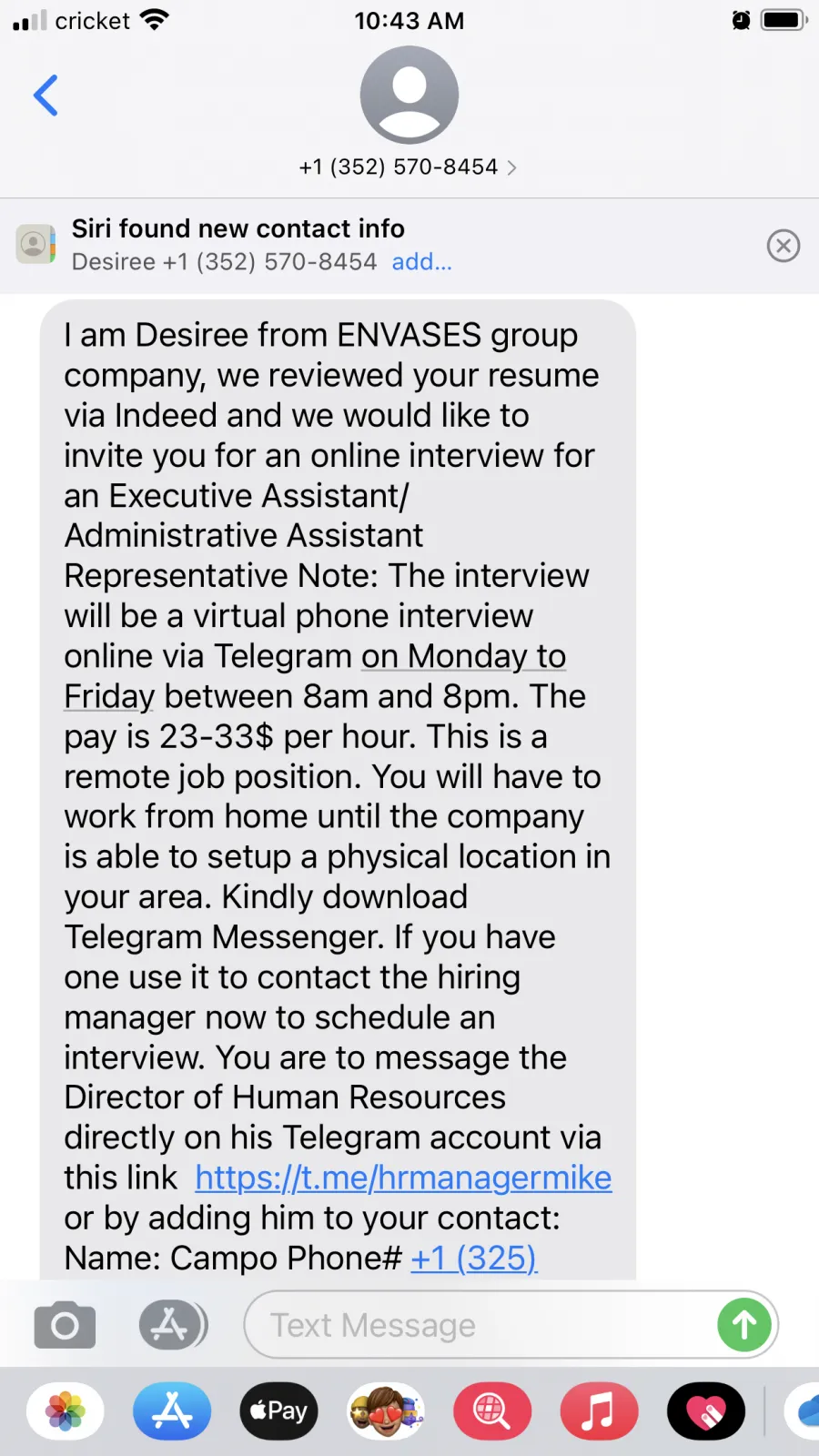Open the t.me/hrmanagermike Telegram link
This screenshot has width=819, height=1456.
(x=403, y=1178)
